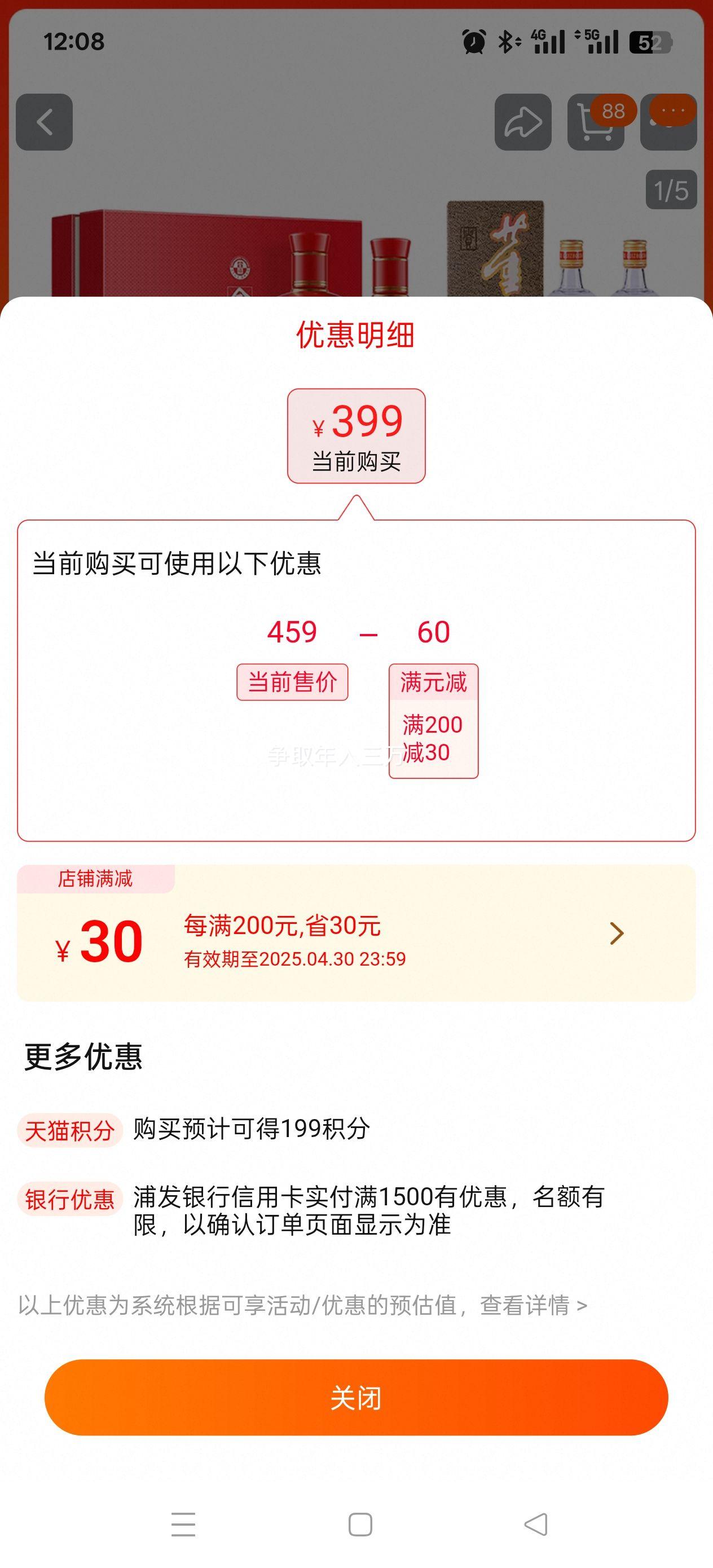Tap the alarm clock status bar icon
Image resolution: width=713 pixels, height=1568 pixels.
coord(474,40)
